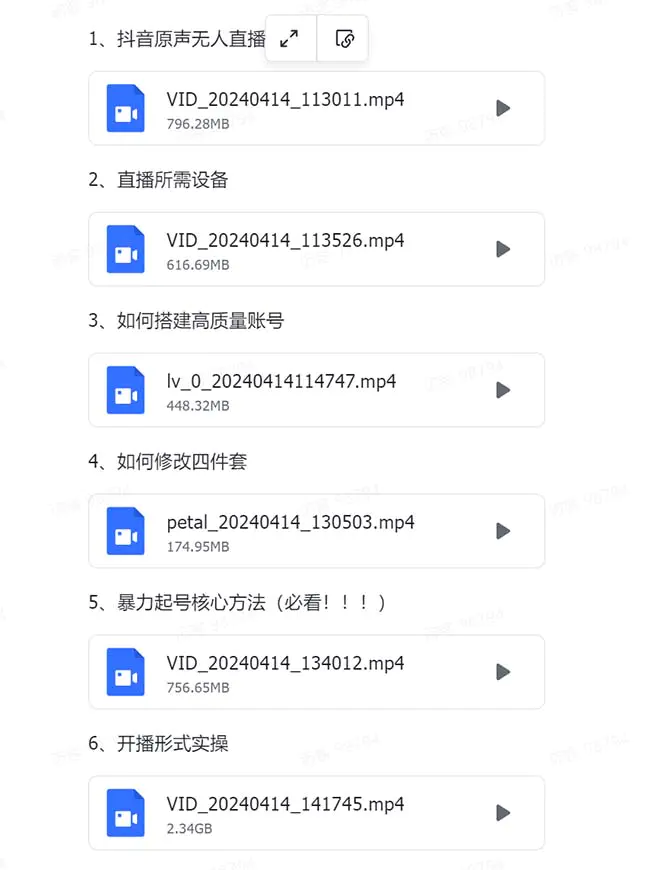Play the 796.28MB video
Screen dimensions: 664x870
click(x=504, y=108)
